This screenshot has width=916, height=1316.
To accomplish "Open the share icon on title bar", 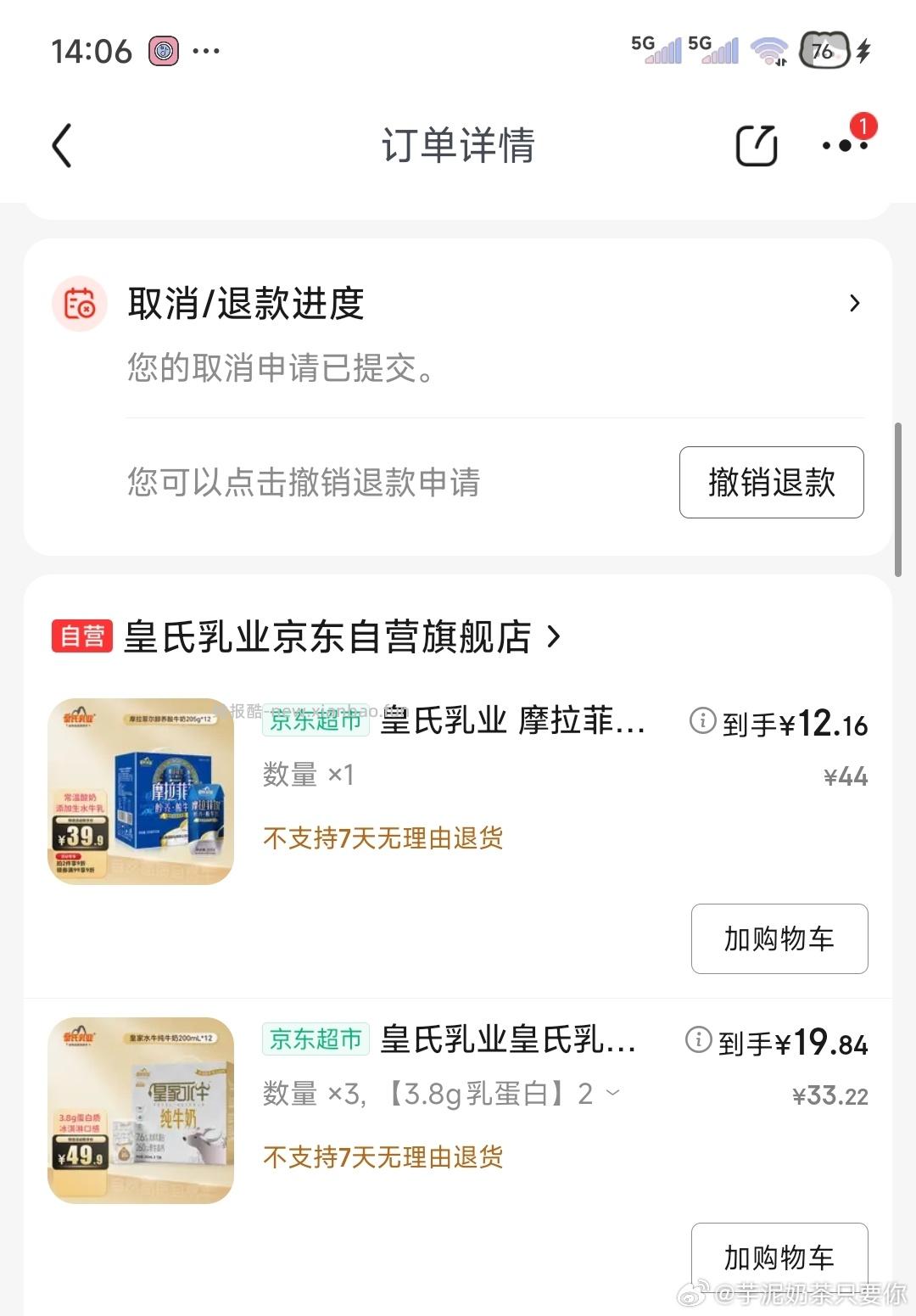I will pyautogui.click(x=755, y=145).
